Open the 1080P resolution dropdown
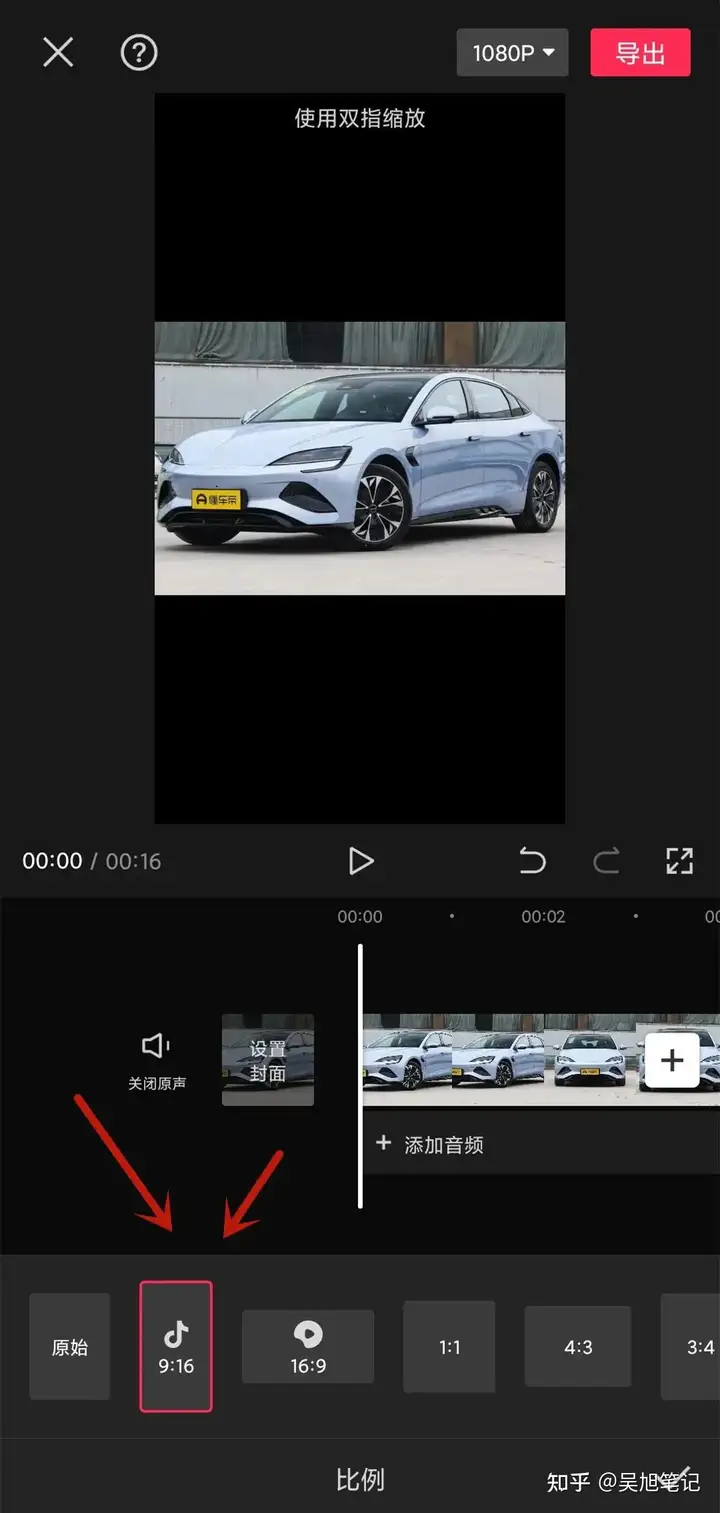The width and height of the screenshot is (720, 1513). coord(512,53)
